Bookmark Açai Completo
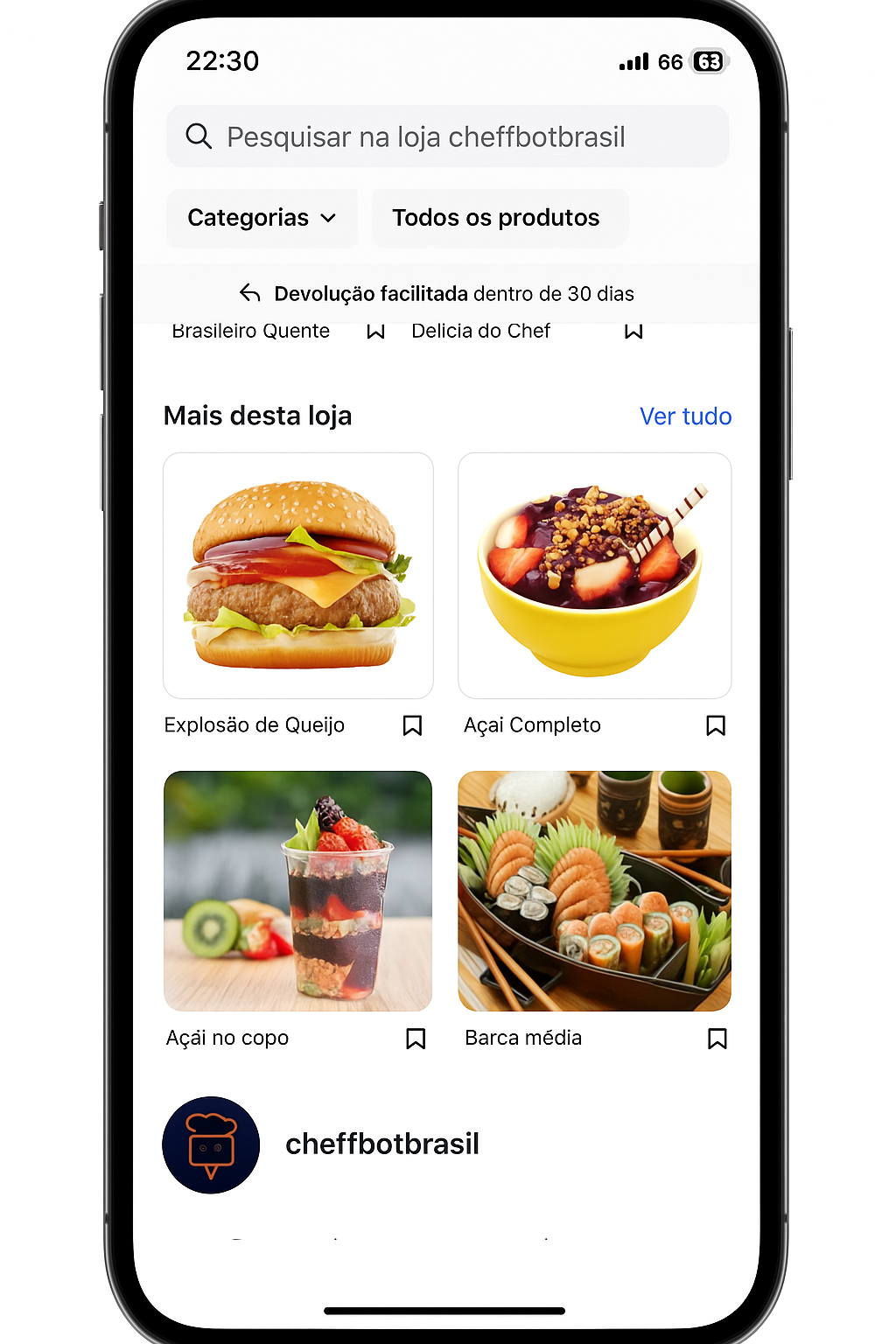This screenshot has width=896, height=1344. coord(716,725)
